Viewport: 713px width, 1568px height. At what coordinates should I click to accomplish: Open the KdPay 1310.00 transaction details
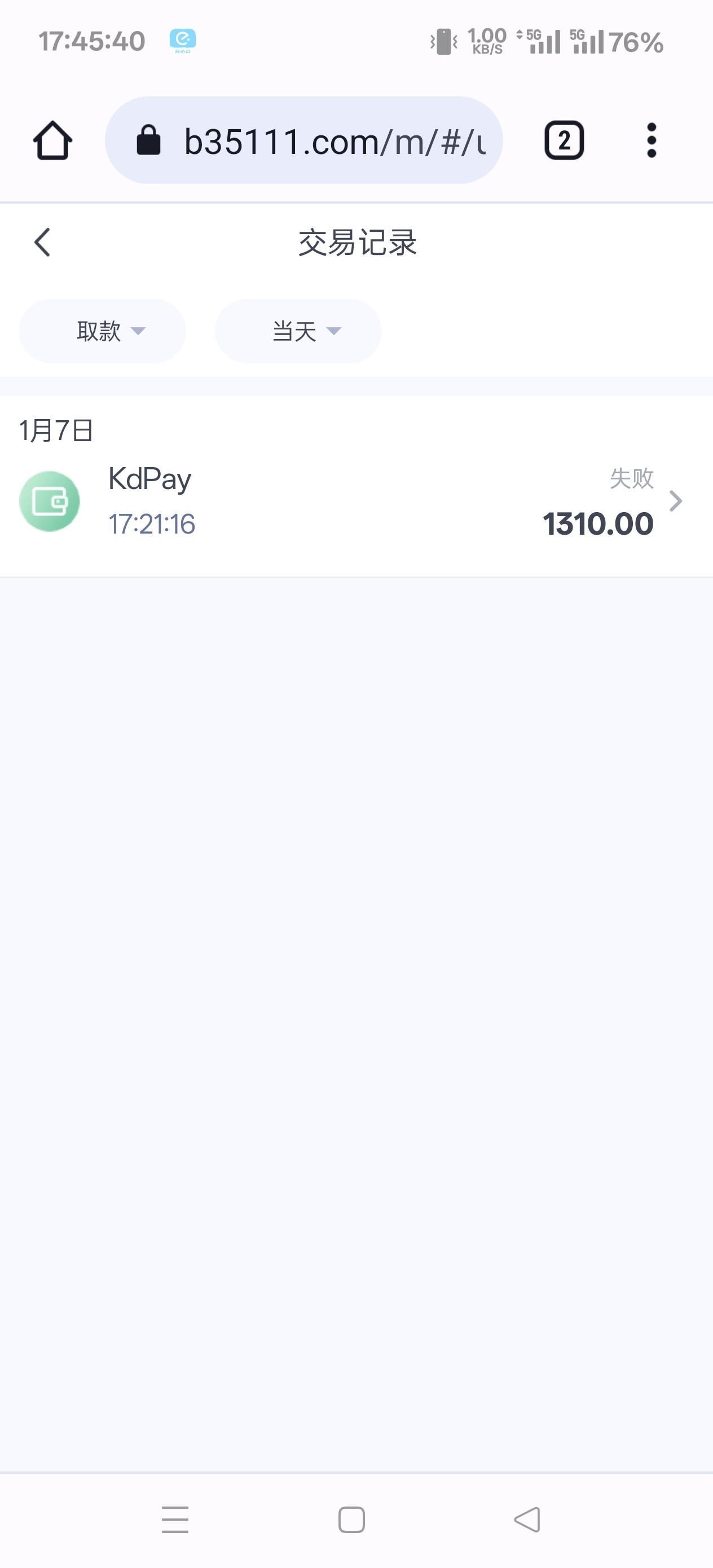pyautogui.click(x=356, y=501)
